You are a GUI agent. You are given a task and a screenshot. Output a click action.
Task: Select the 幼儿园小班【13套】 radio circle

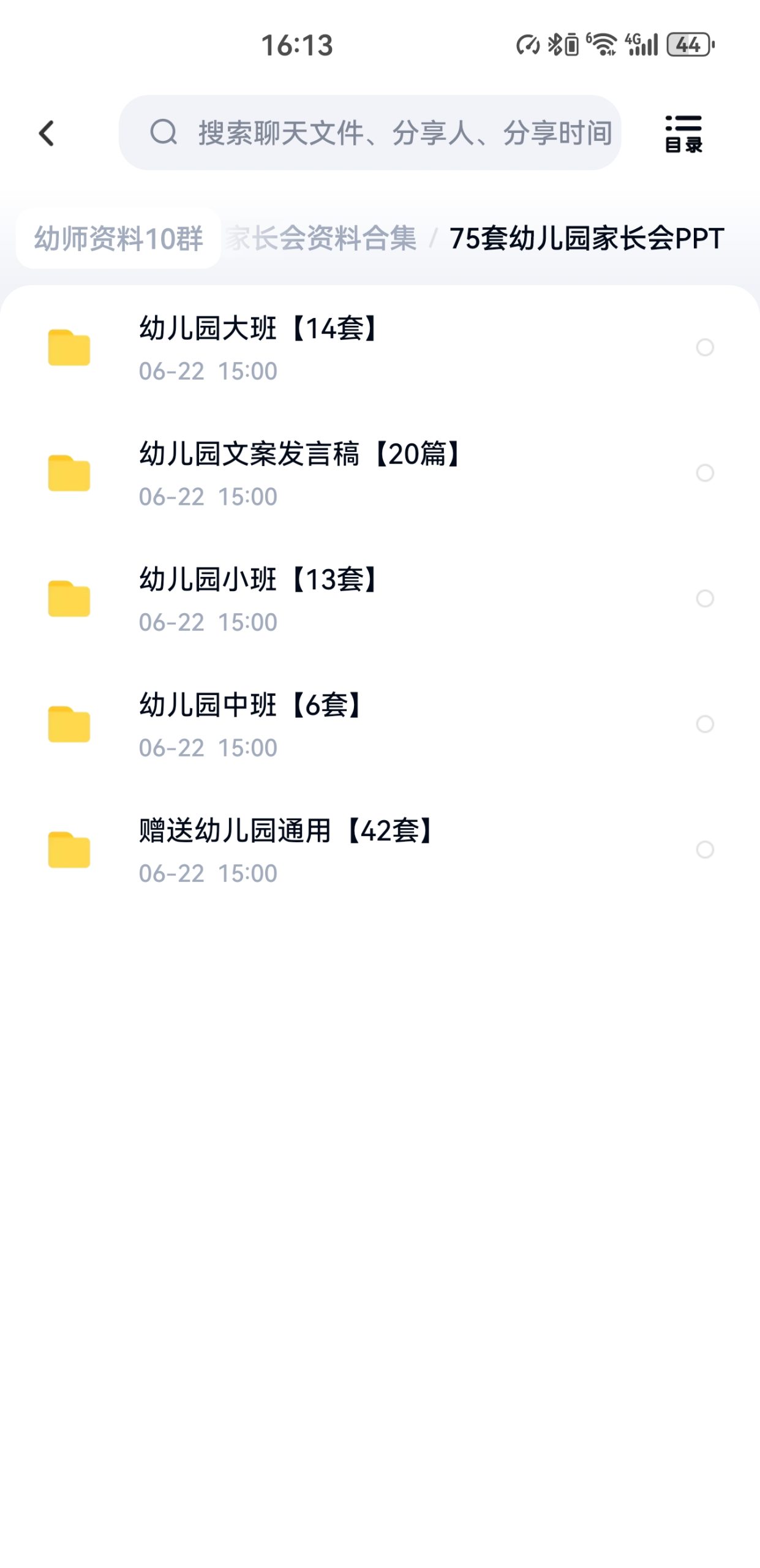(x=705, y=598)
